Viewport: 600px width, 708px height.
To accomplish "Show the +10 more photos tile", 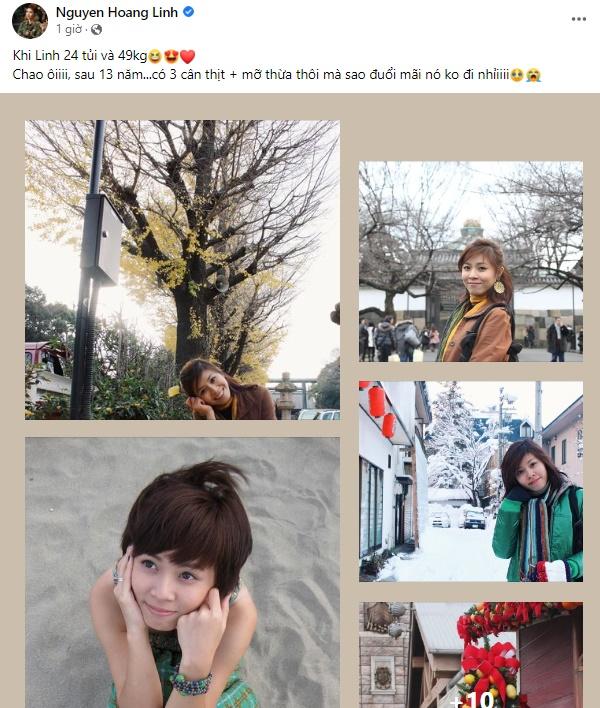I will click(x=470, y=655).
